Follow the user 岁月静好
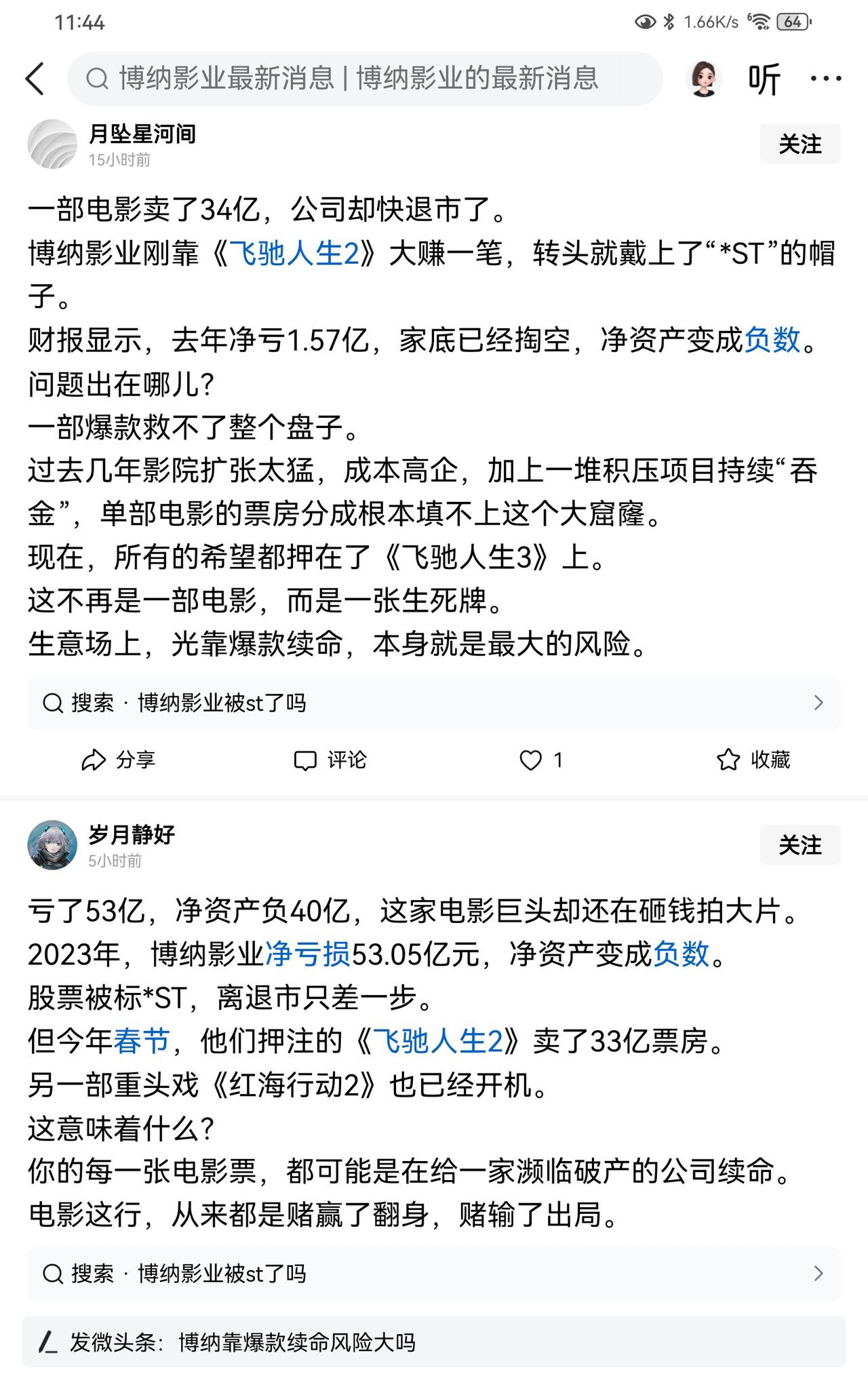Viewport: 868px width, 1389px height. pos(800,845)
